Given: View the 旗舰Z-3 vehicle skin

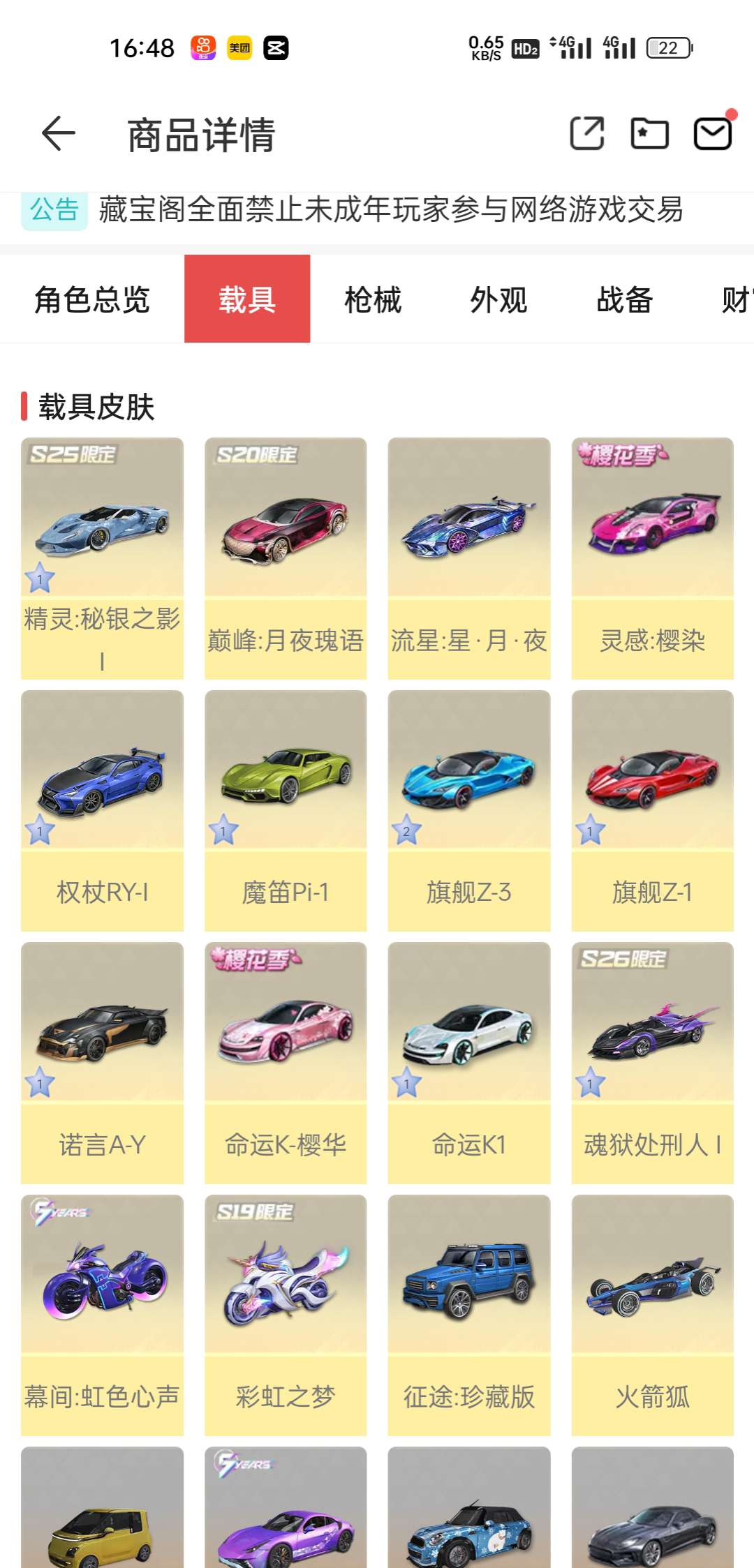Looking at the screenshot, I should click(469, 811).
